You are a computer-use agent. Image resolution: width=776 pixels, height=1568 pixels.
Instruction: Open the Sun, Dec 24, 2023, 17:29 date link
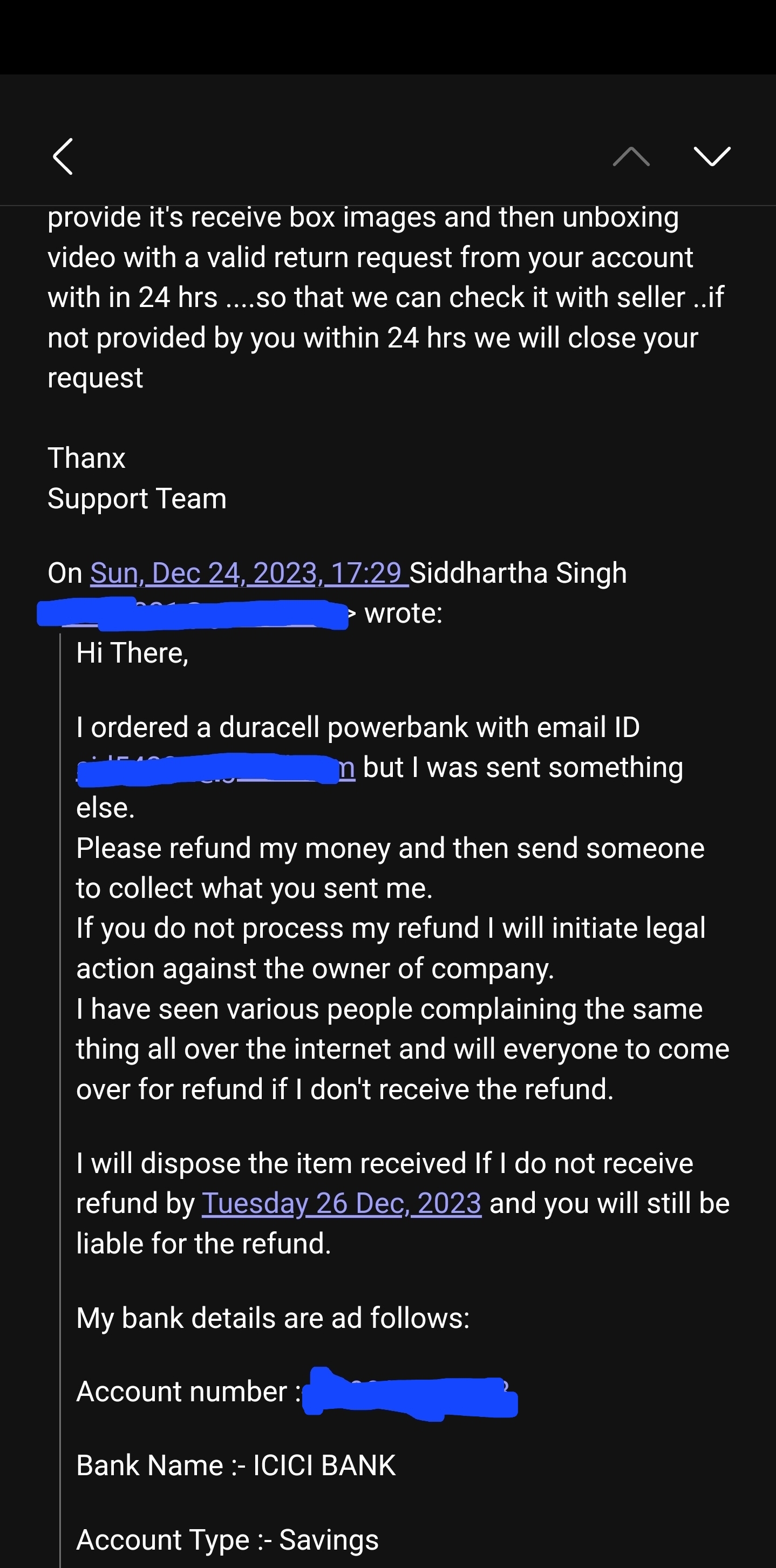(248, 573)
